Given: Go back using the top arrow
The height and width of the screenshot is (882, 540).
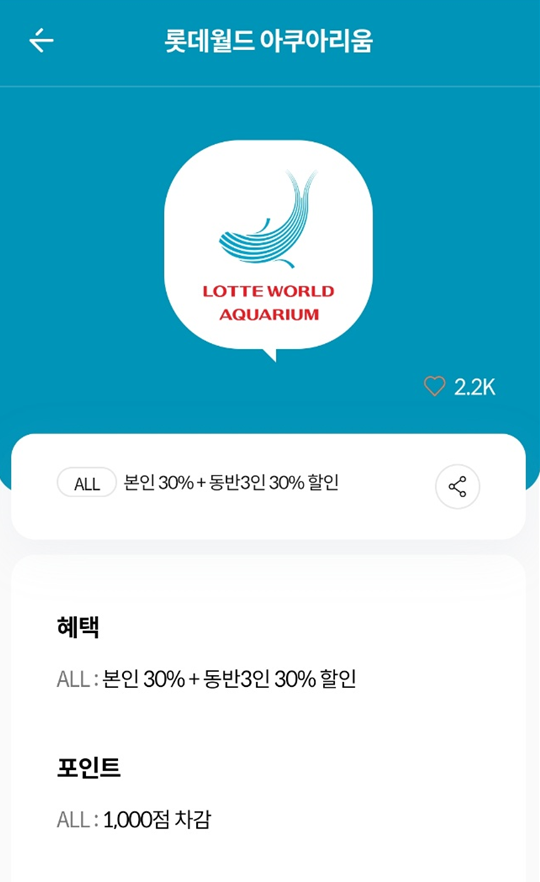Looking at the screenshot, I should tap(41, 40).
